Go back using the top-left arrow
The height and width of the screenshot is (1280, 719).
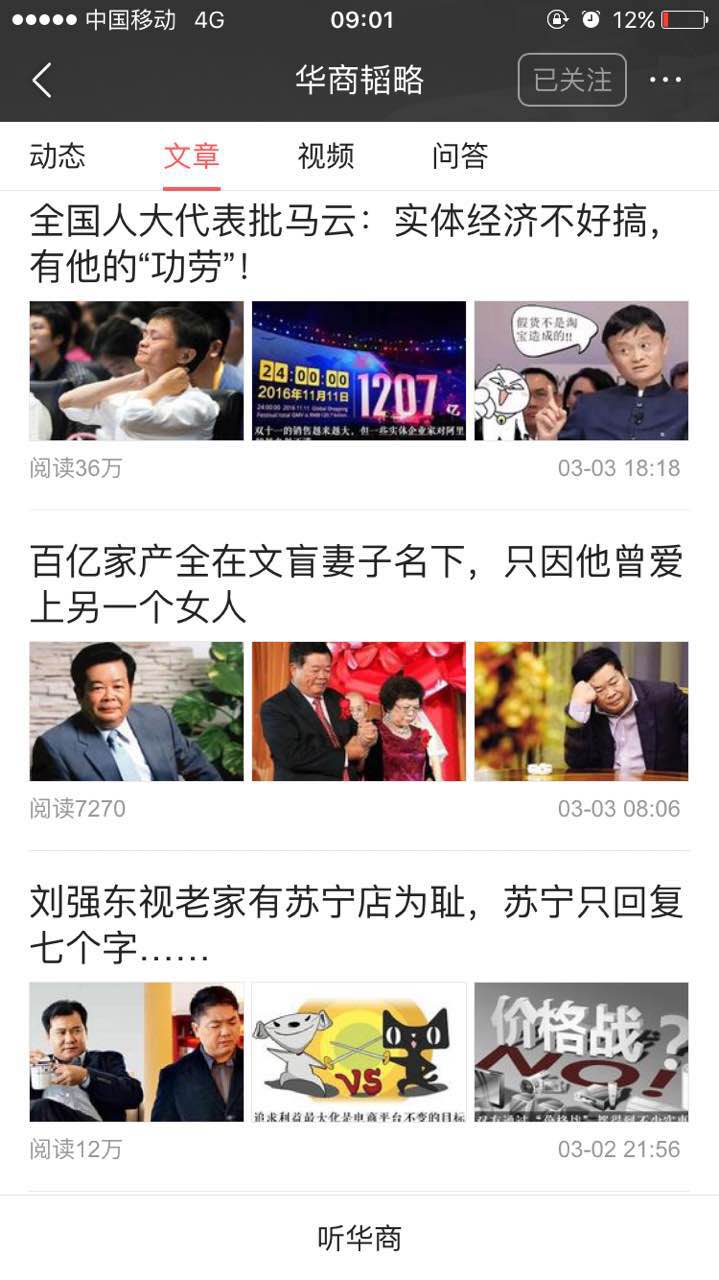42,80
